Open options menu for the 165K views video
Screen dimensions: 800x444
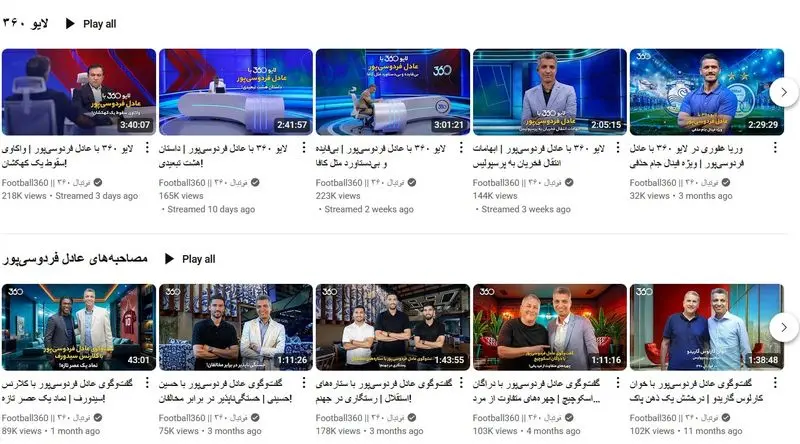pos(305,149)
